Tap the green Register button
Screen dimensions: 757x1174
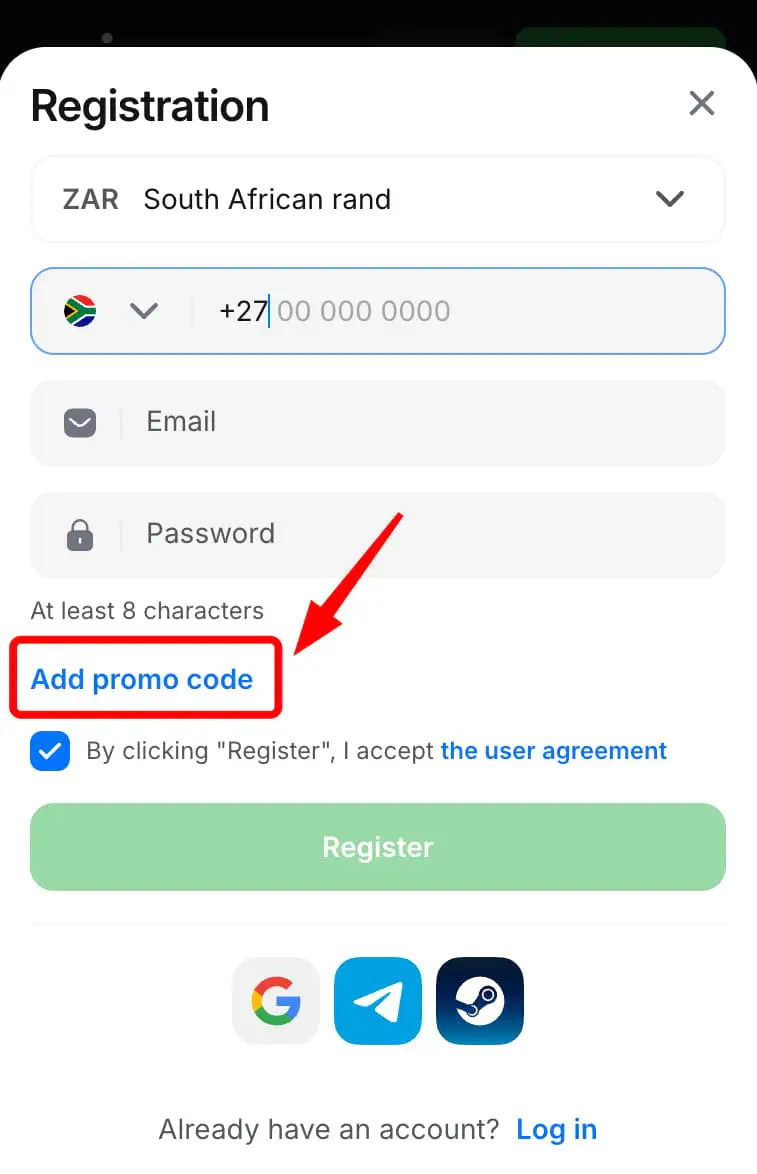coord(378,847)
